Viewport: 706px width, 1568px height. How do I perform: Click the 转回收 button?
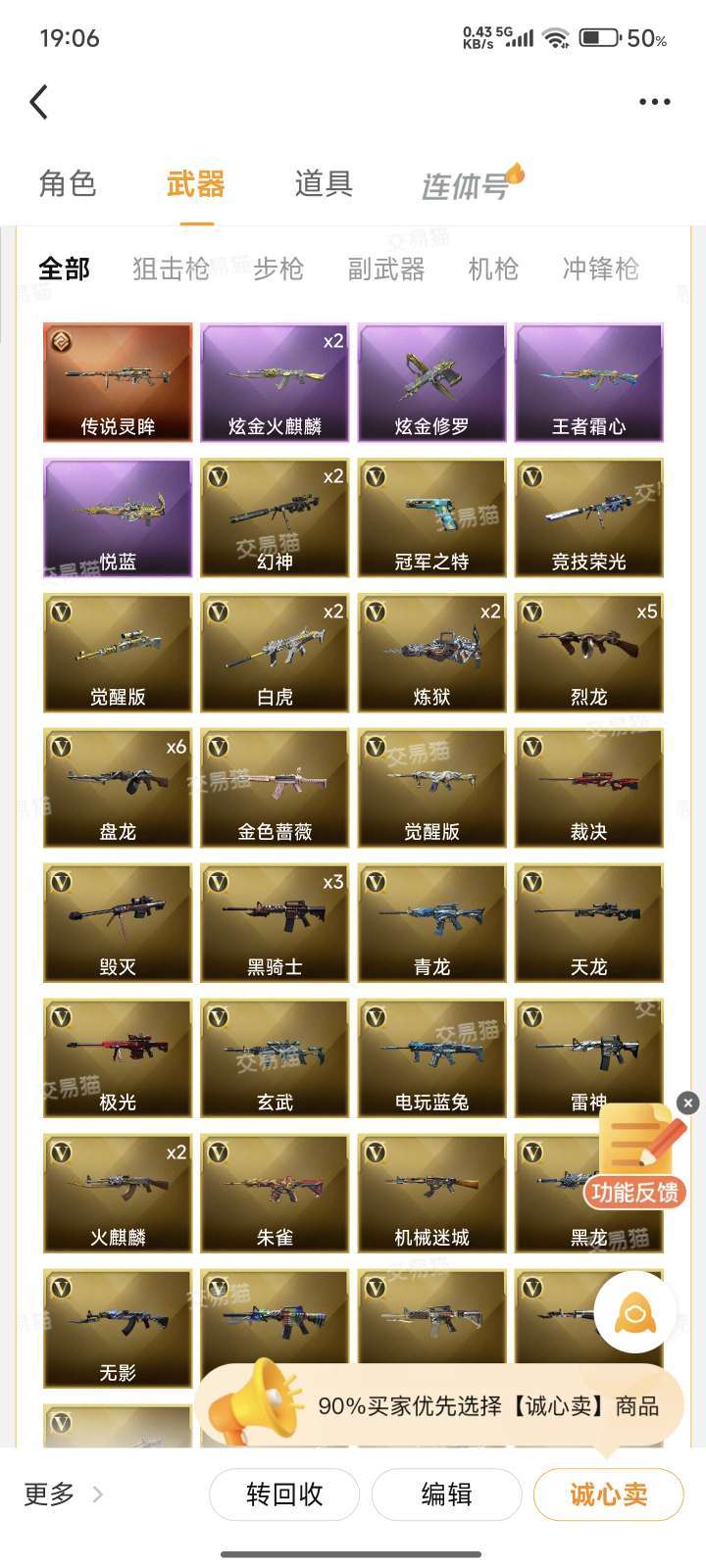pyautogui.click(x=283, y=1494)
